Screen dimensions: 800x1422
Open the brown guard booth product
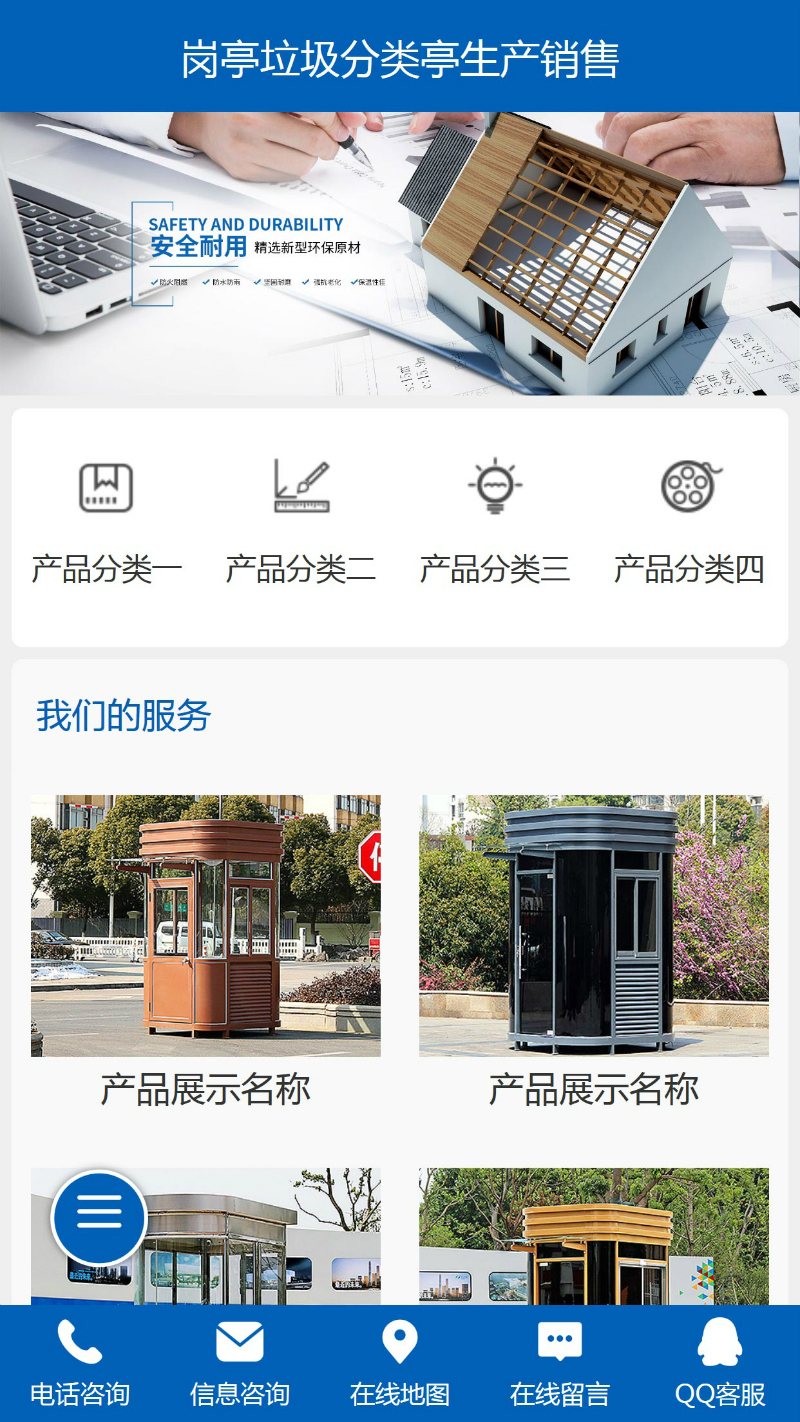click(206, 926)
